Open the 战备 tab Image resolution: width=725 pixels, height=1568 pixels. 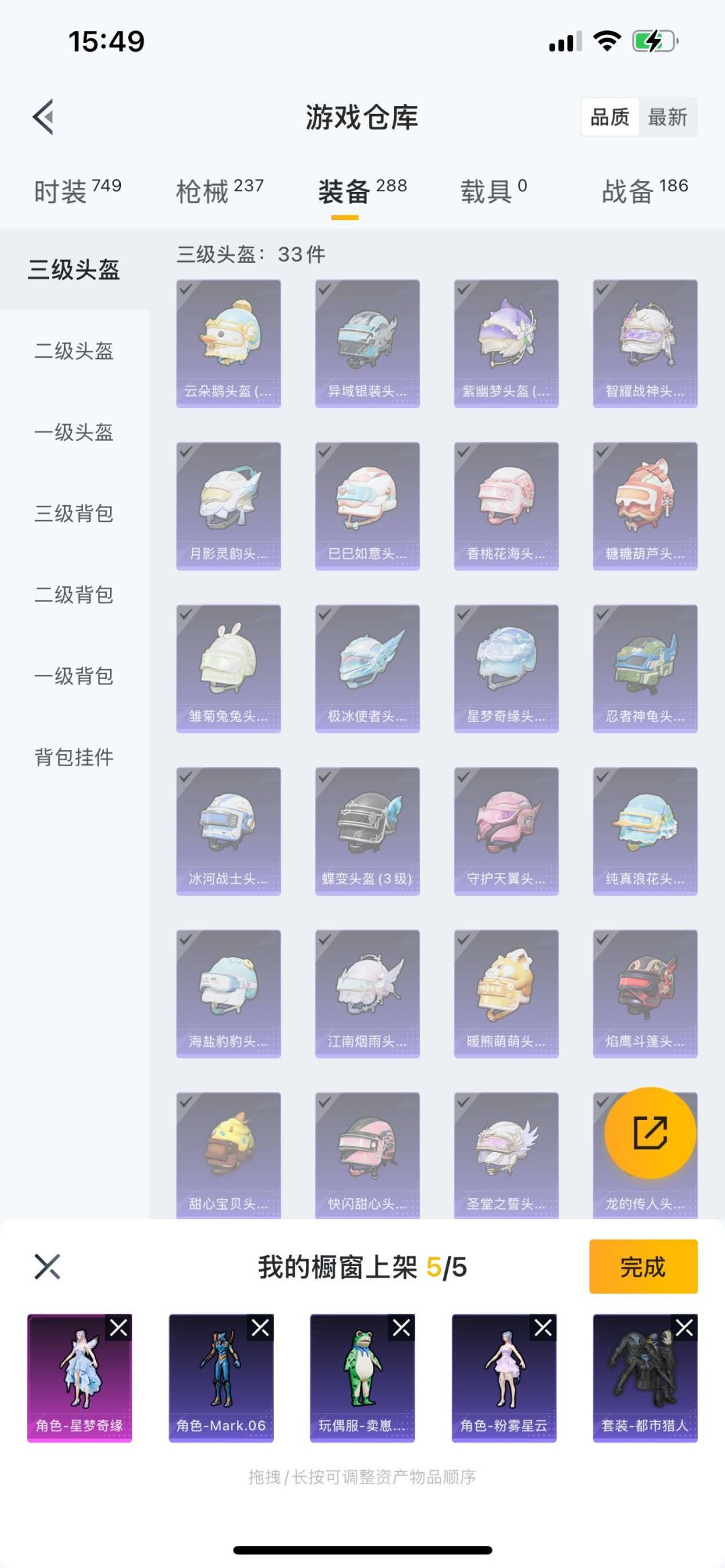click(x=644, y=191)
